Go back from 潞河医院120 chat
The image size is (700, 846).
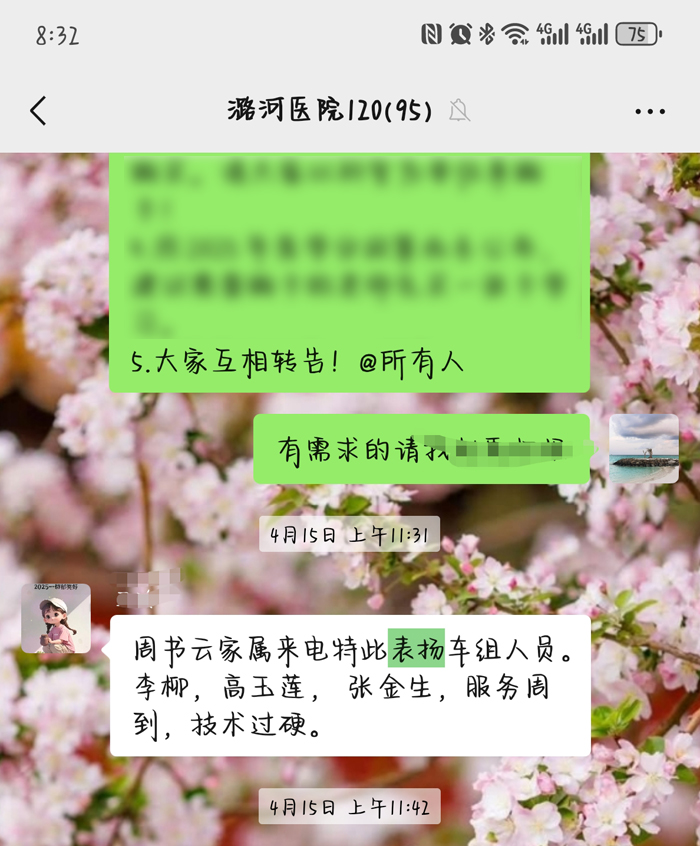pos(38,110)
